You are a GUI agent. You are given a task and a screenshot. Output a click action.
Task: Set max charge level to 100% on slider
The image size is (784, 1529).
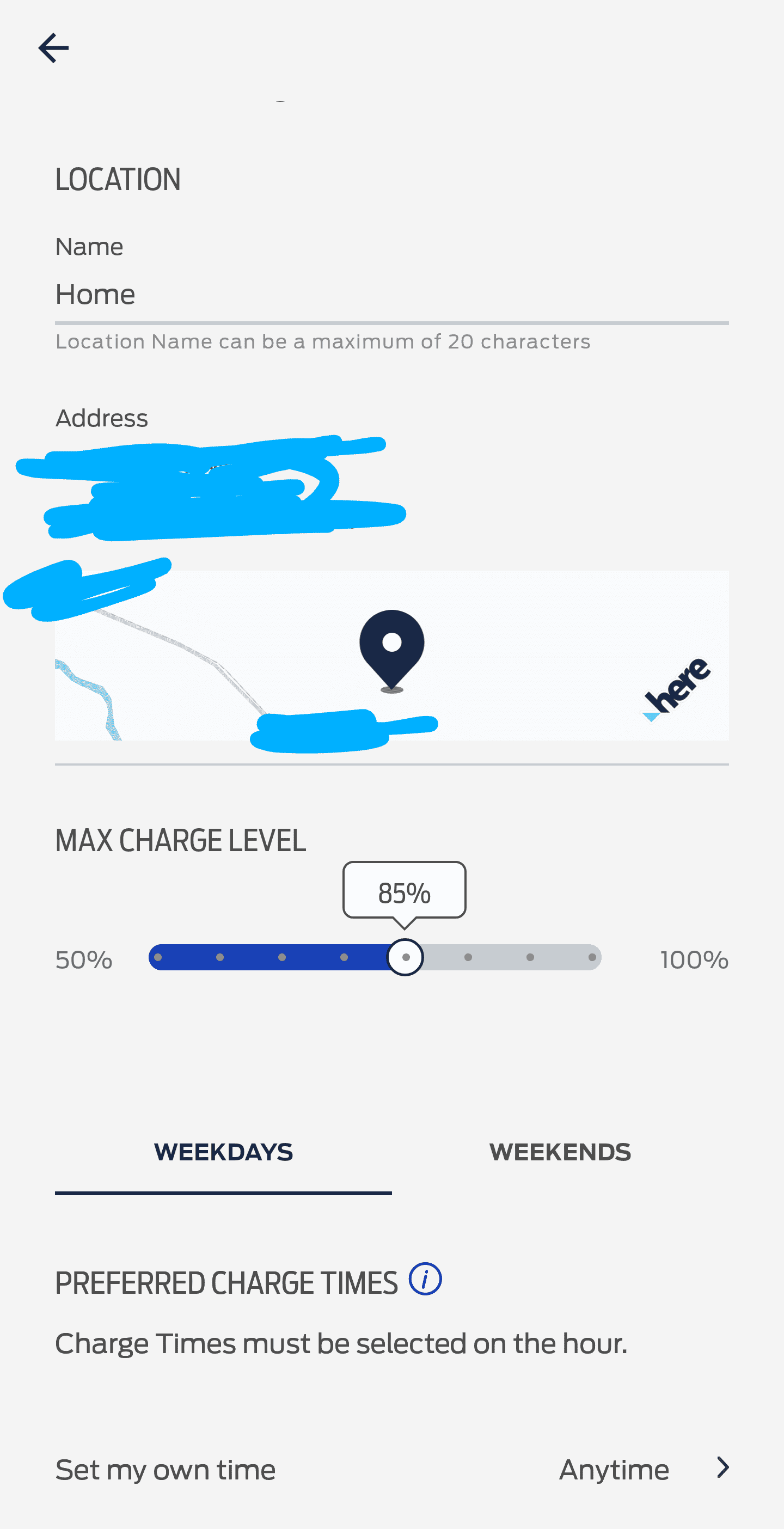[x=592, y=957]
